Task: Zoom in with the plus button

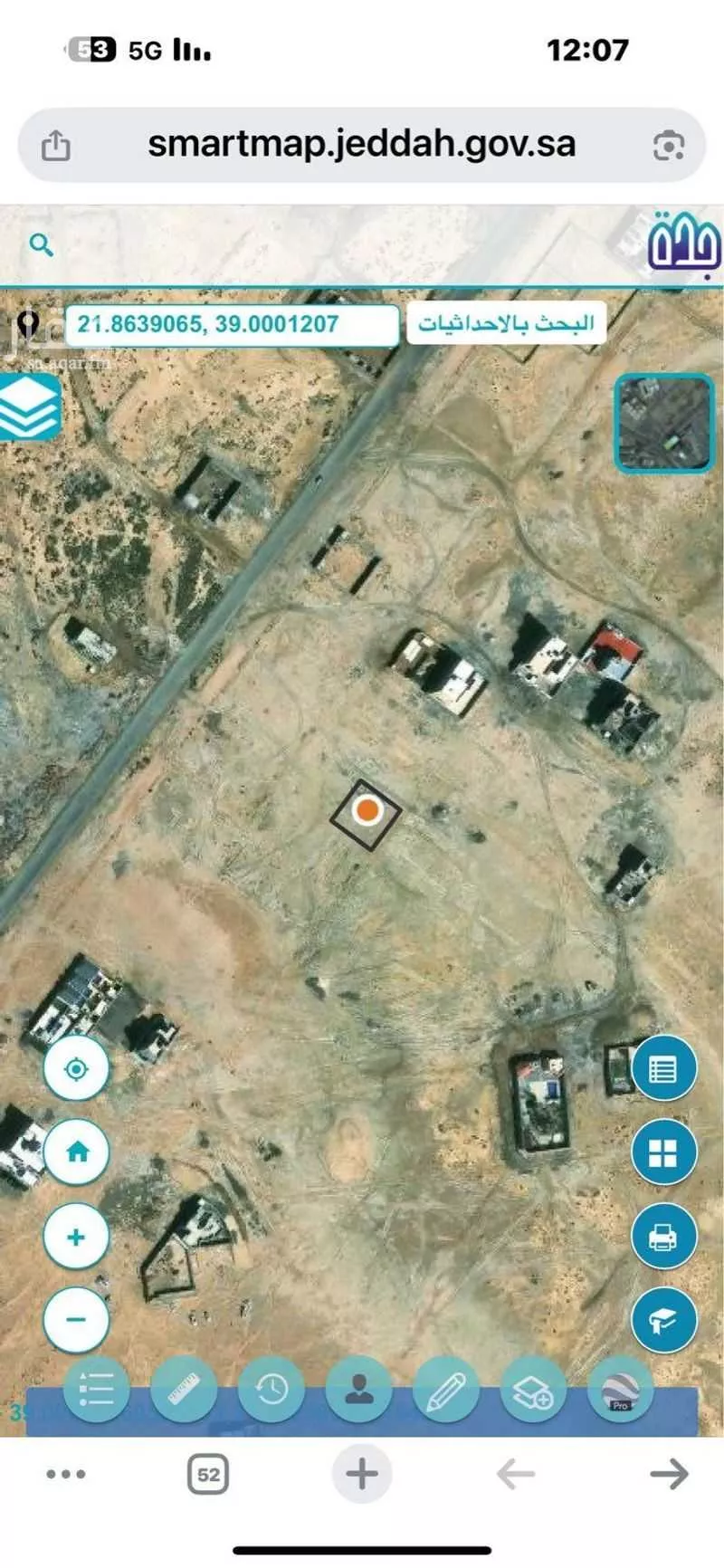Action: click(x=76, y=1237)
